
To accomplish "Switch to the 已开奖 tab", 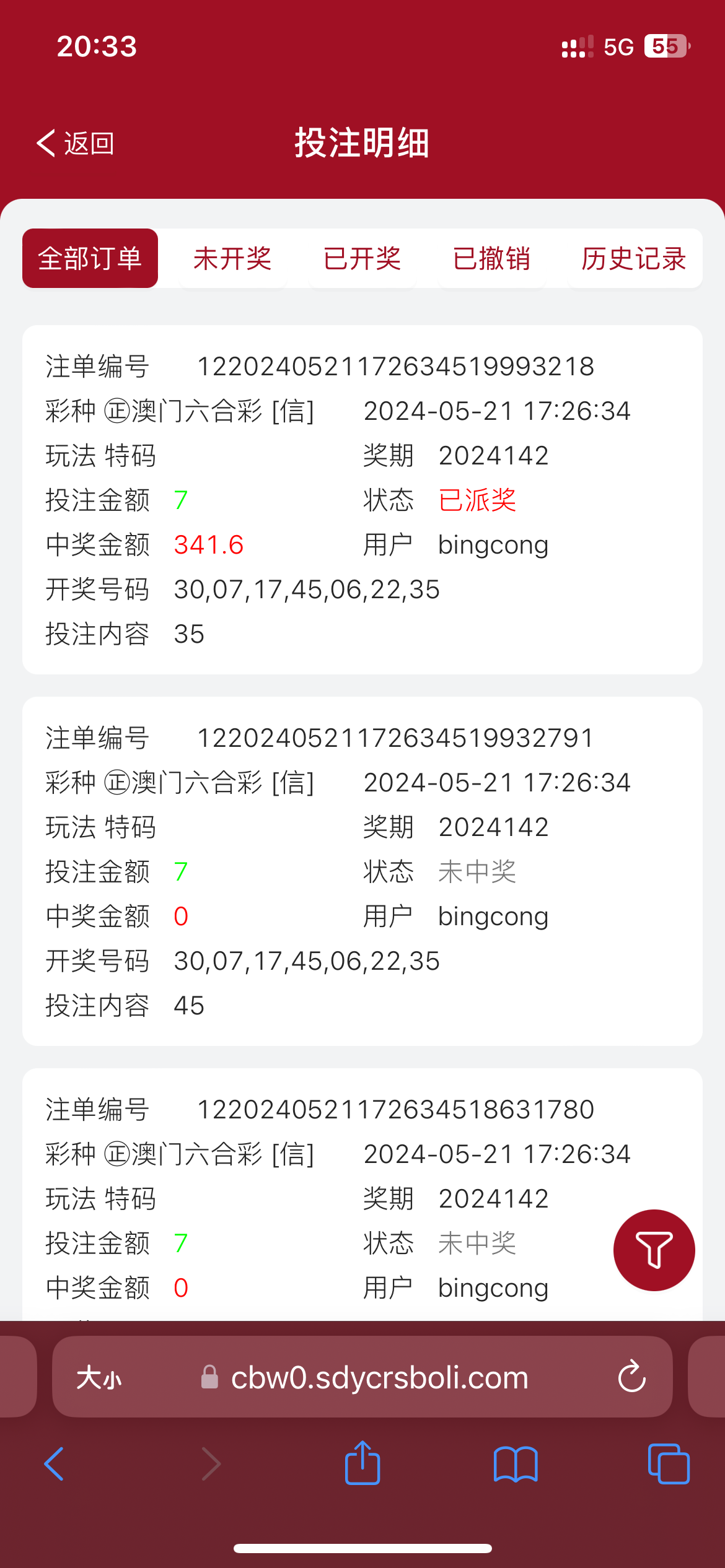I will pos(362,258).
